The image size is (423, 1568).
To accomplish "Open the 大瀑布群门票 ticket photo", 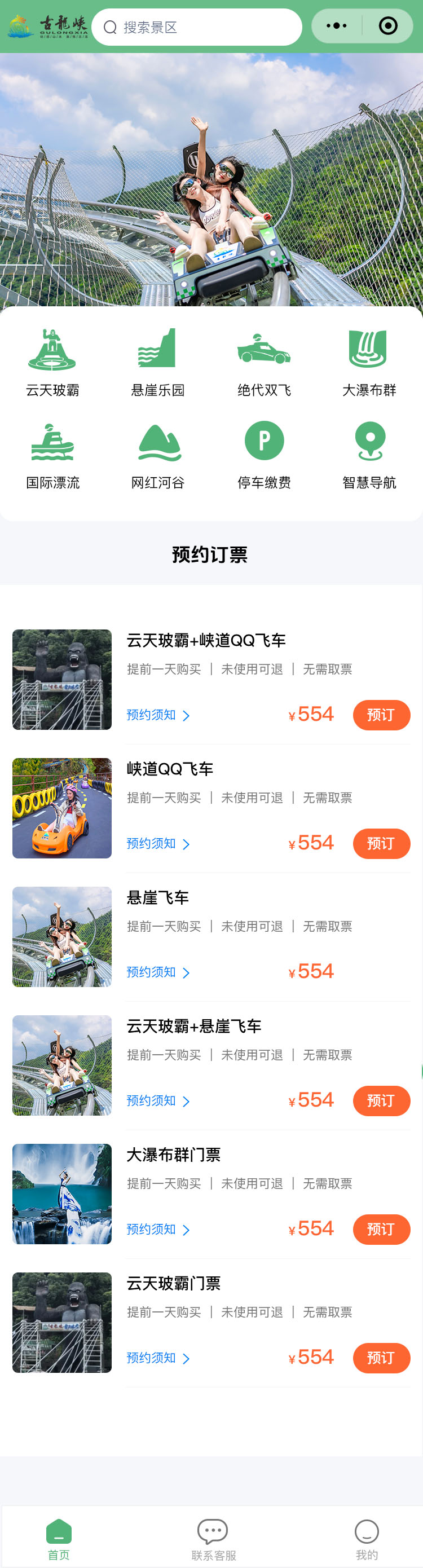I will [x=62, y=1193].
